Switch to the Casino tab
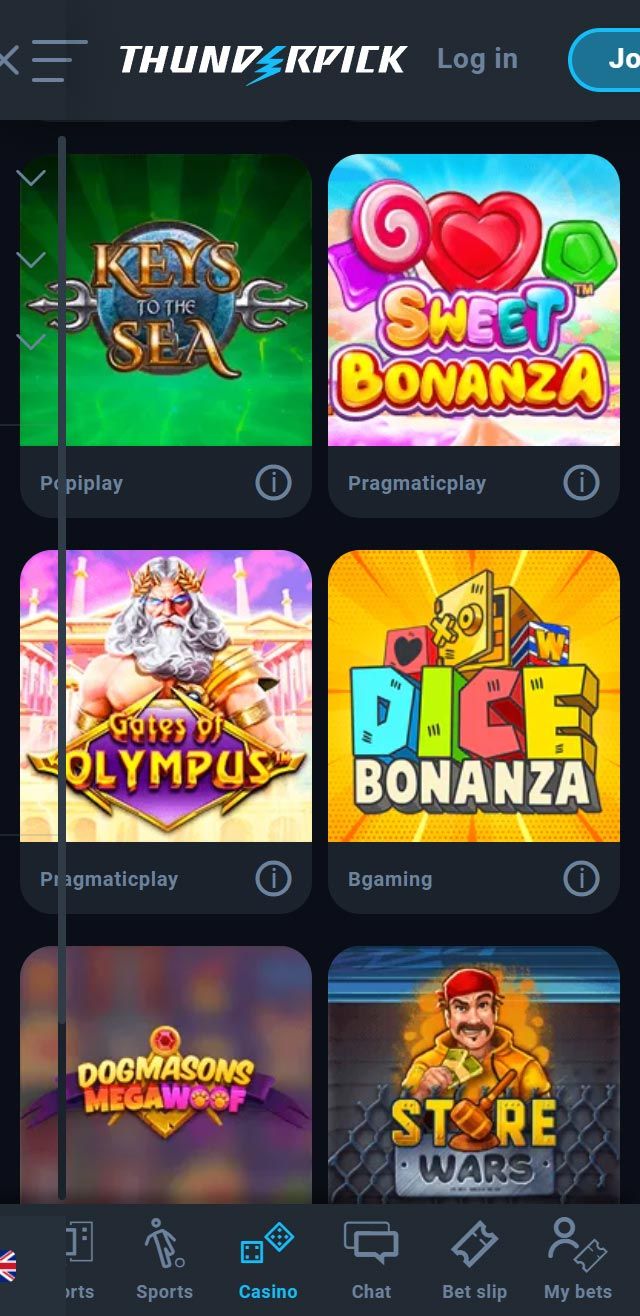Viewport: 640px width, 1316px height. tap(267, 1260)
